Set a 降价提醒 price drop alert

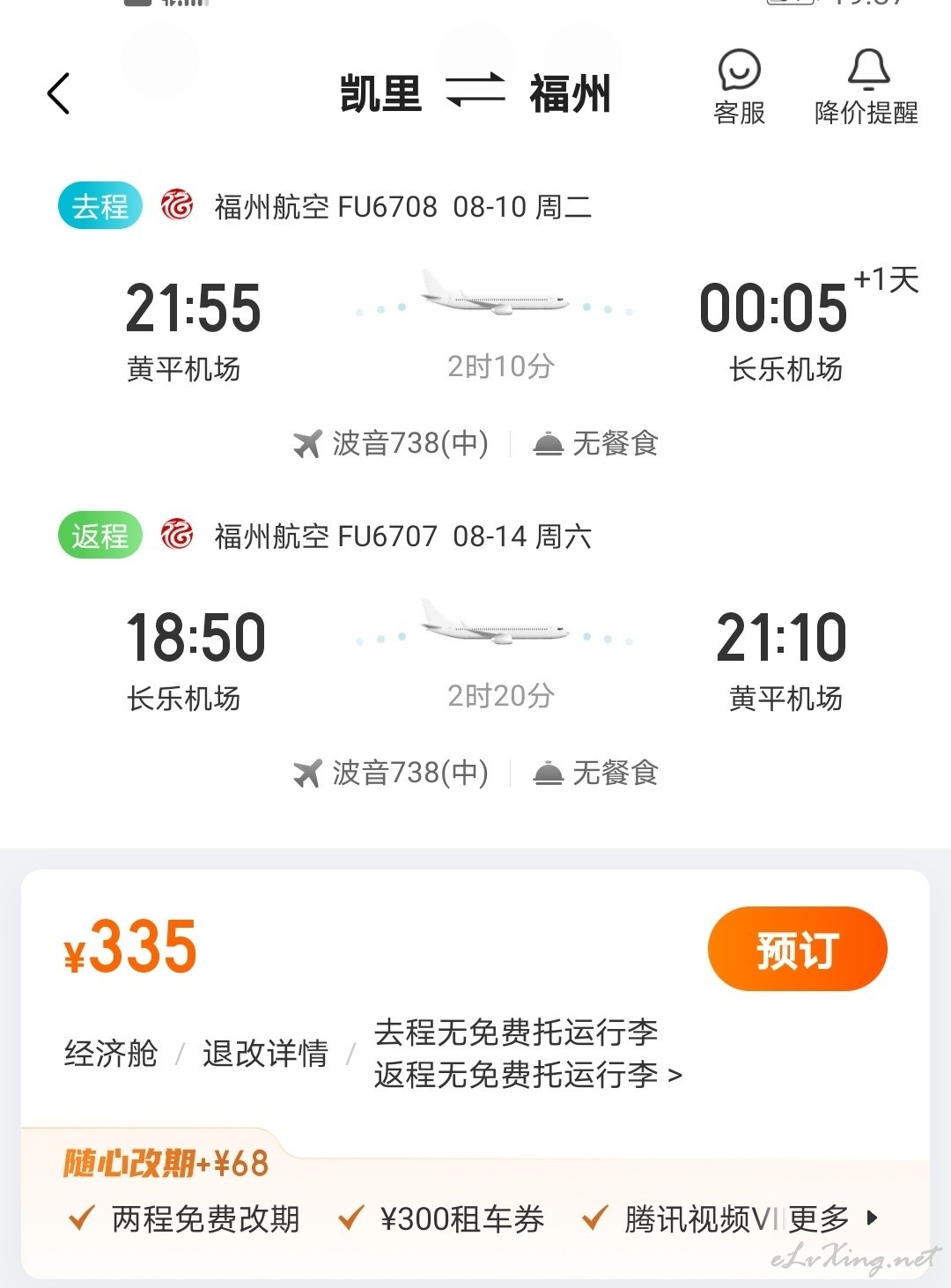click(866, 88)
